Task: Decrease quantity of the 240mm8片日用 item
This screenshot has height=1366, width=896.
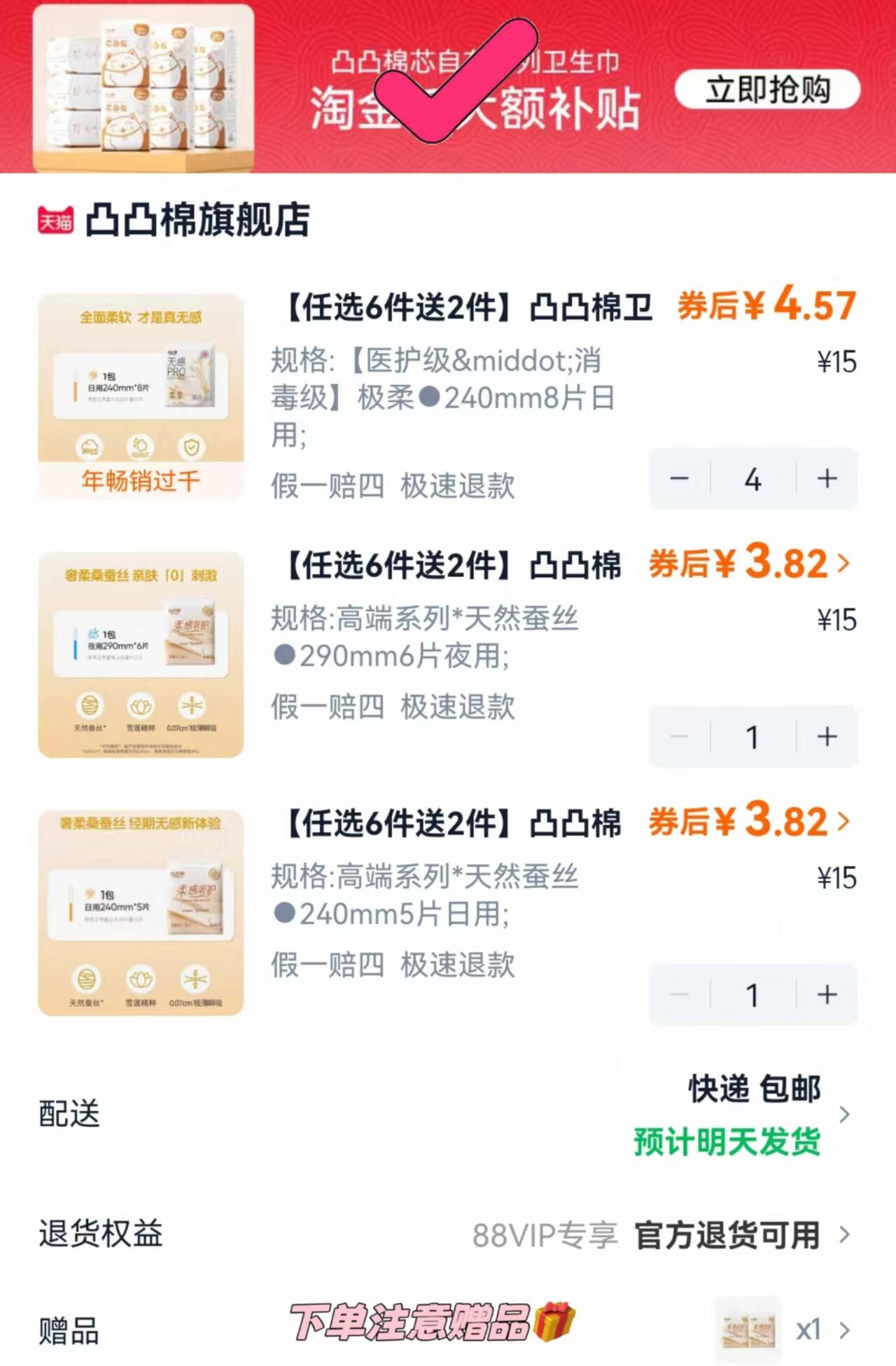Action: pos(680,478)
